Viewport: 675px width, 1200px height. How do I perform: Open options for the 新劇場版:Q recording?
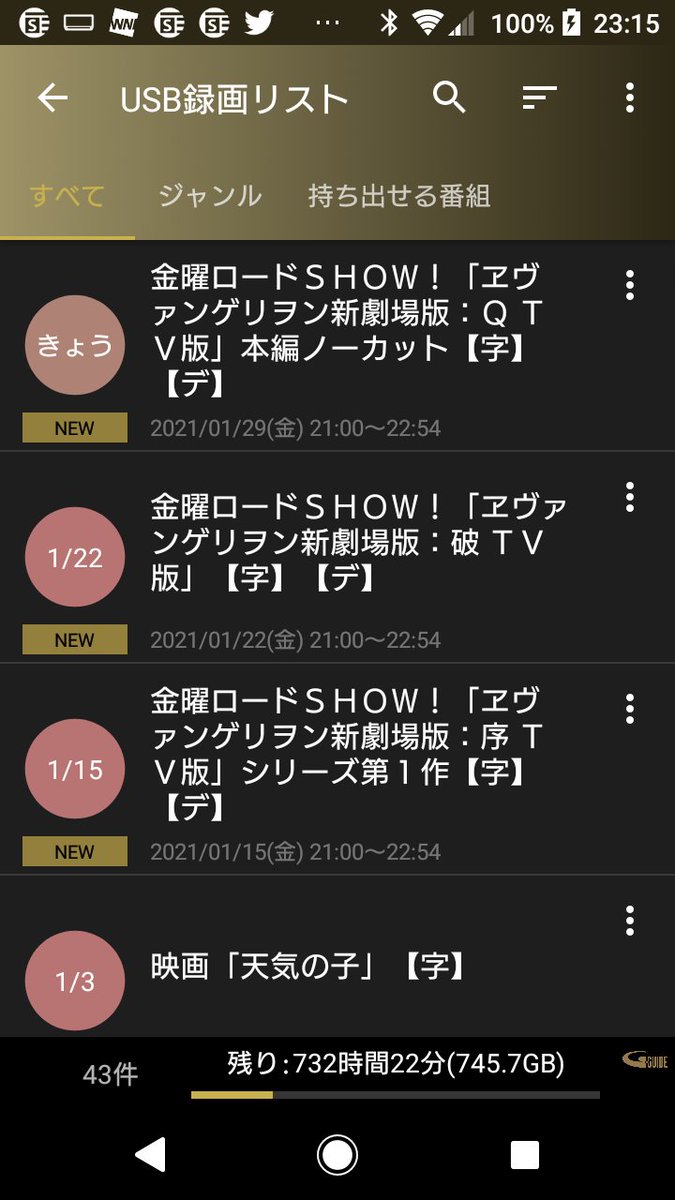[629, 285]
